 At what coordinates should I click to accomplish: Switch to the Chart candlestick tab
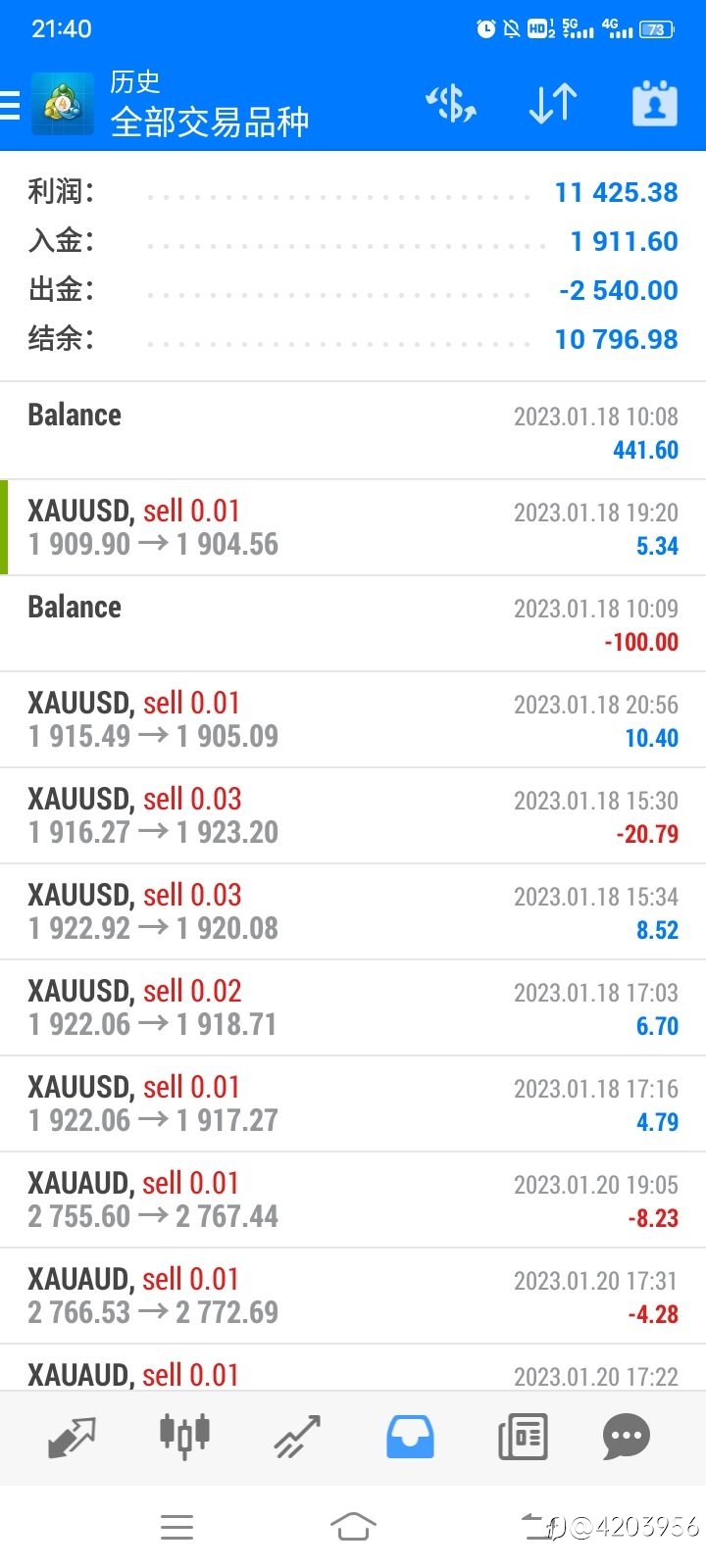tap(184, 1437)
